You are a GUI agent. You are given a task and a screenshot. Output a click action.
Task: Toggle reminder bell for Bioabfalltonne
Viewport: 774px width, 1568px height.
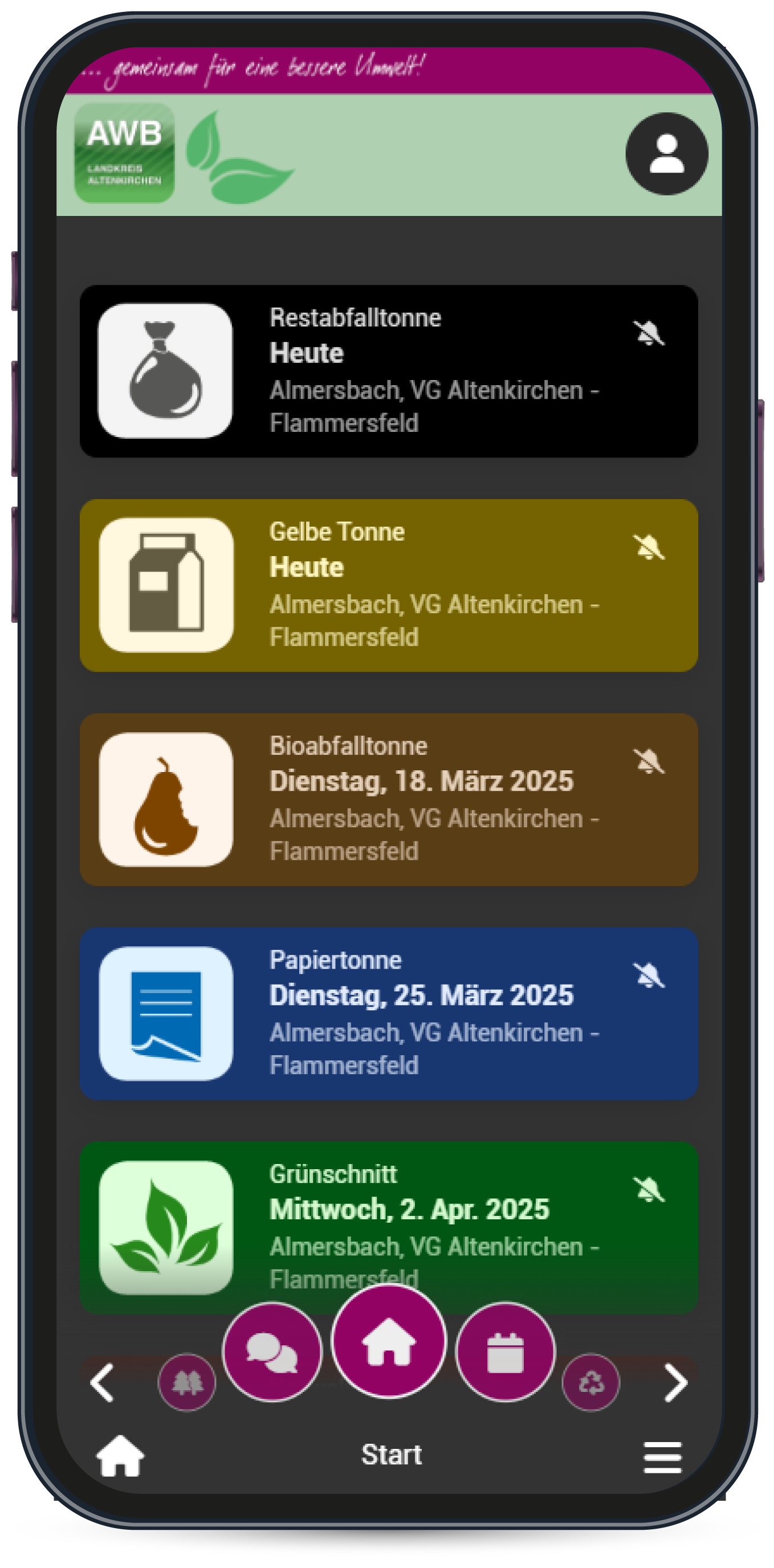(x=649, y=761)
